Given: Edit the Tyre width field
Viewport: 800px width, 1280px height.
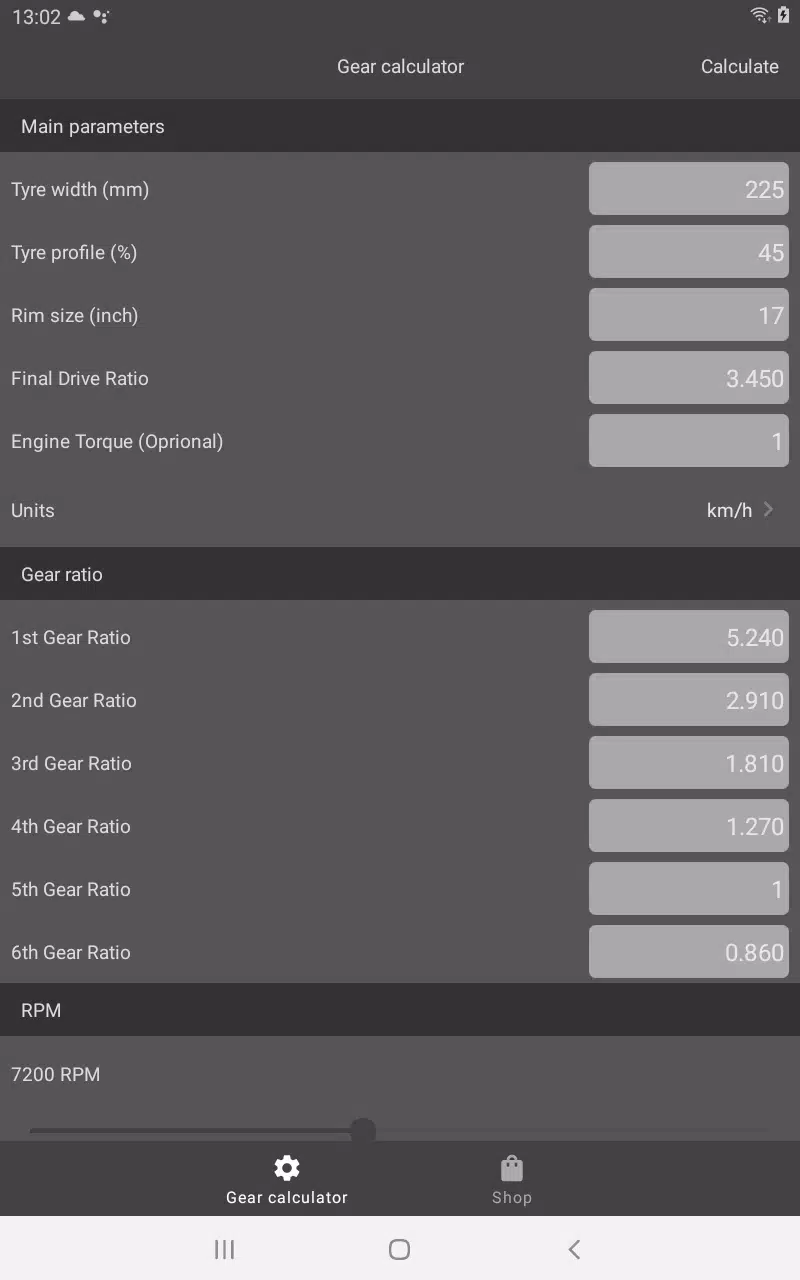Looking at the screenshot, I should pyautogui.click(x=688, y=189).
